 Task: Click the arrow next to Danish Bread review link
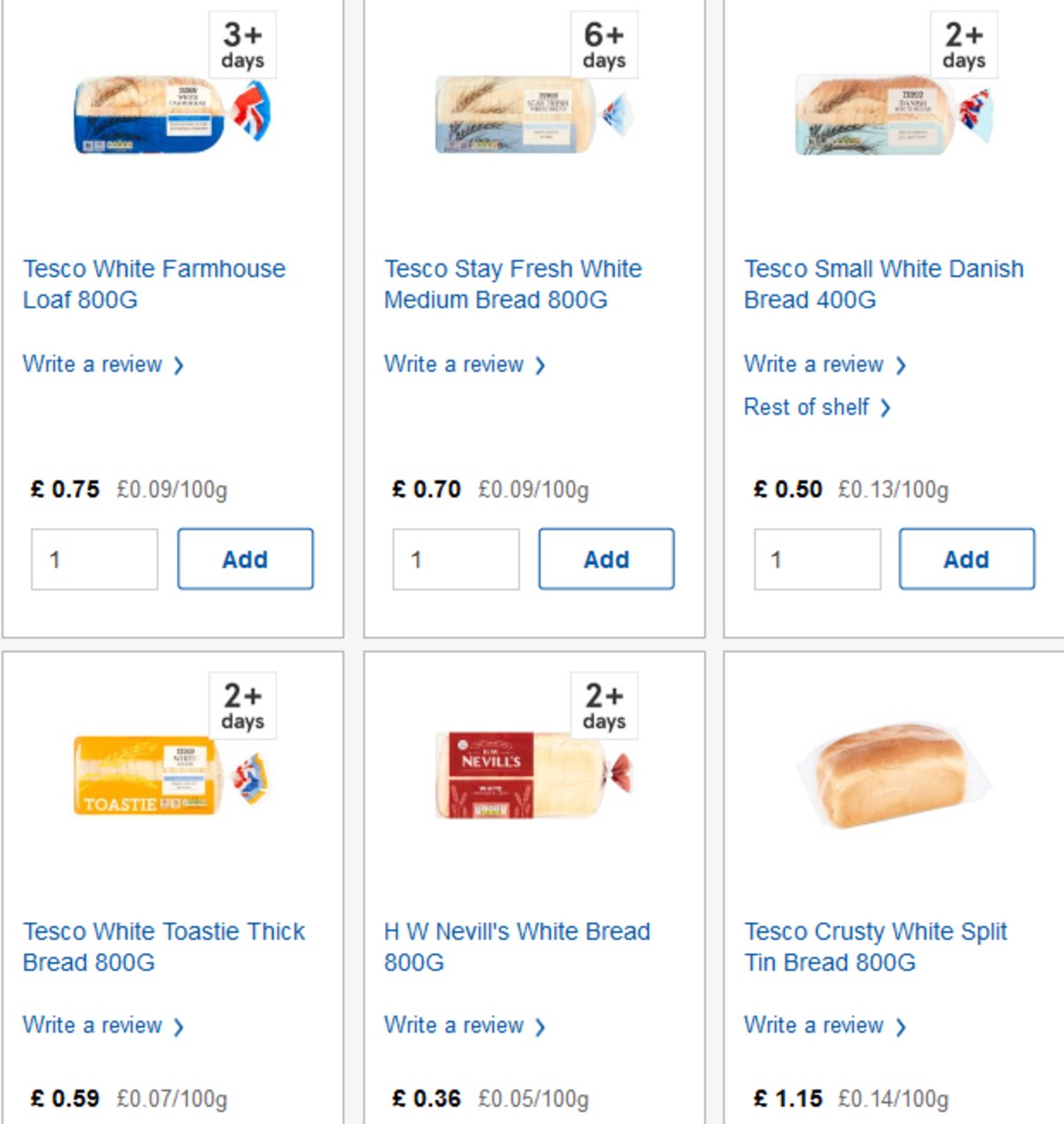[901, 365]
